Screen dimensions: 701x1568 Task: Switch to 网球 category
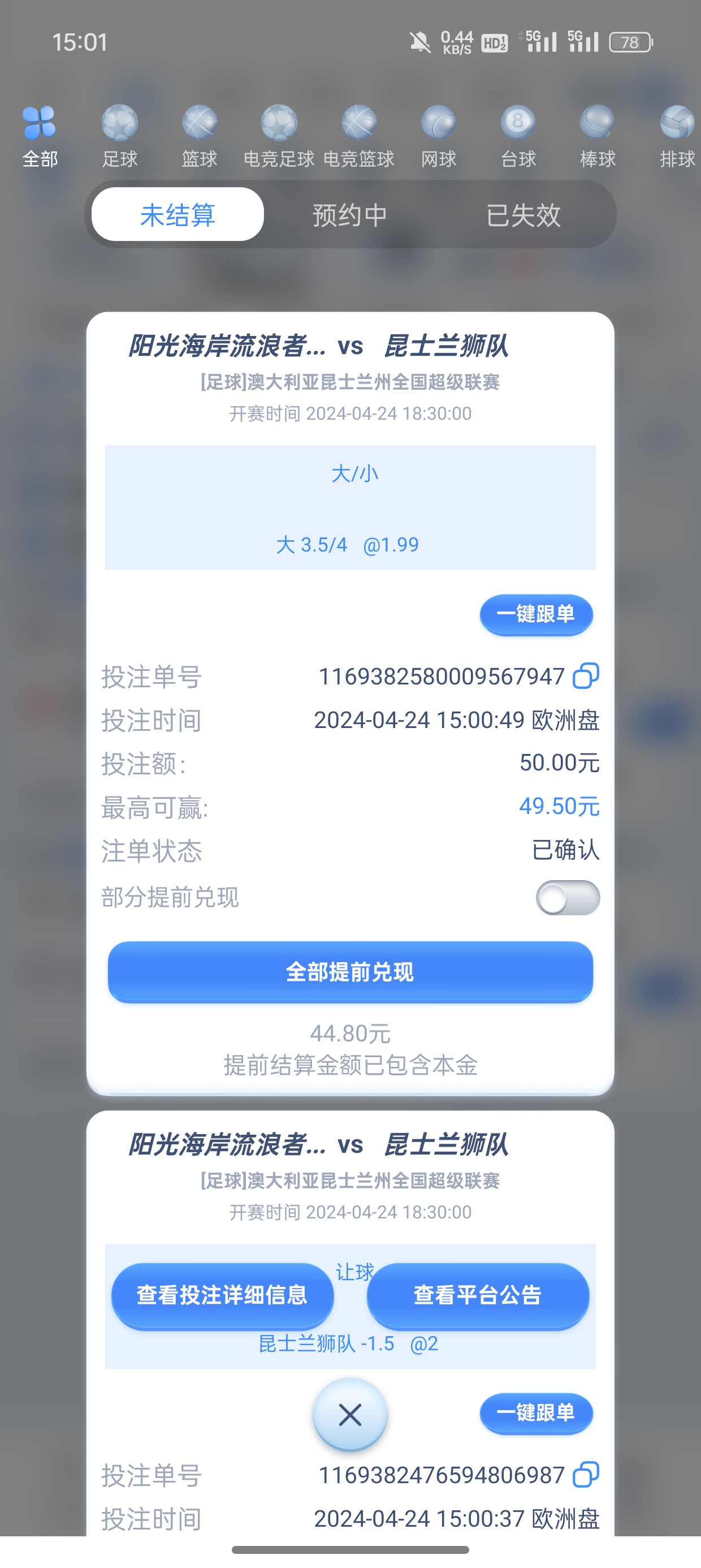point(438,136)
